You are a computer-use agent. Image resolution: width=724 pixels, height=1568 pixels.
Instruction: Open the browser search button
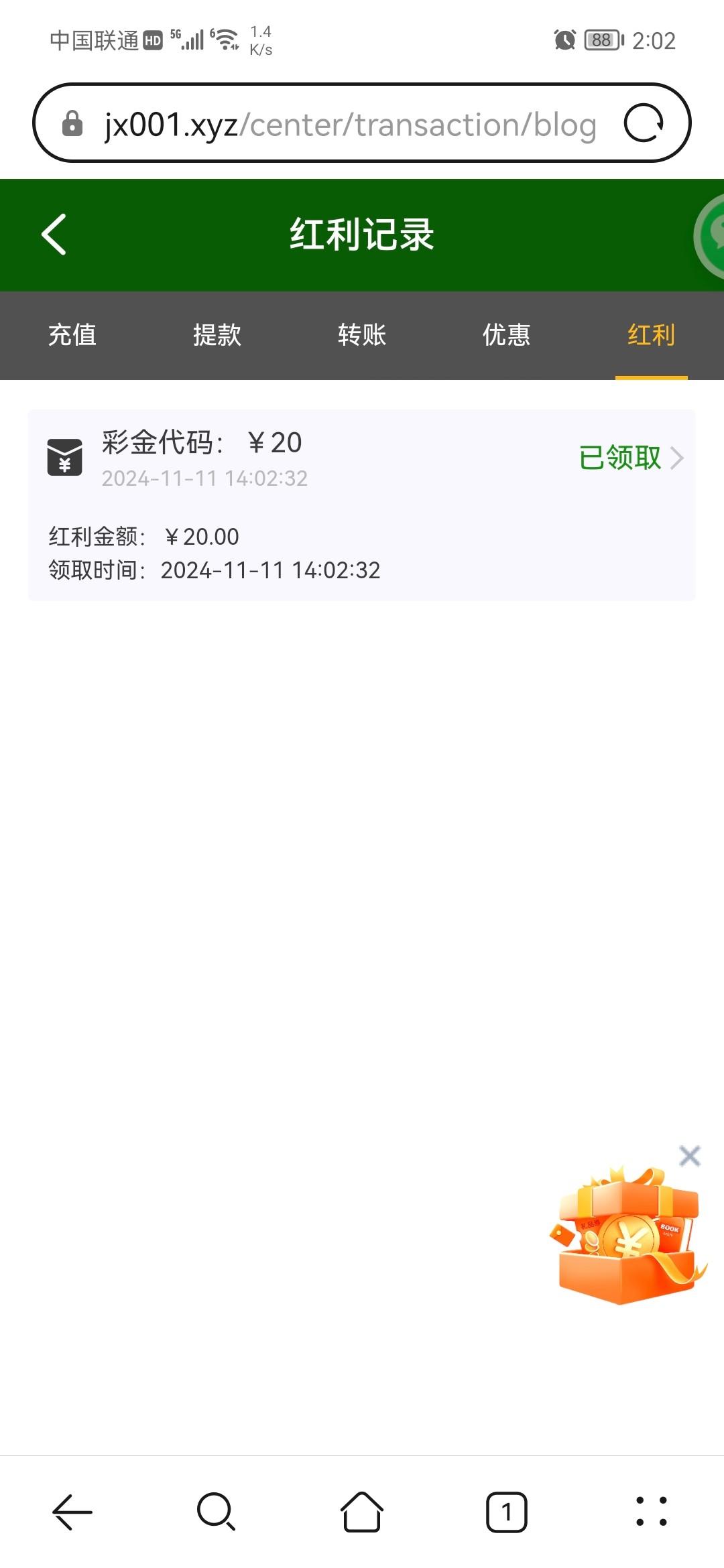pyautogui.click(x=216, y=1512)
